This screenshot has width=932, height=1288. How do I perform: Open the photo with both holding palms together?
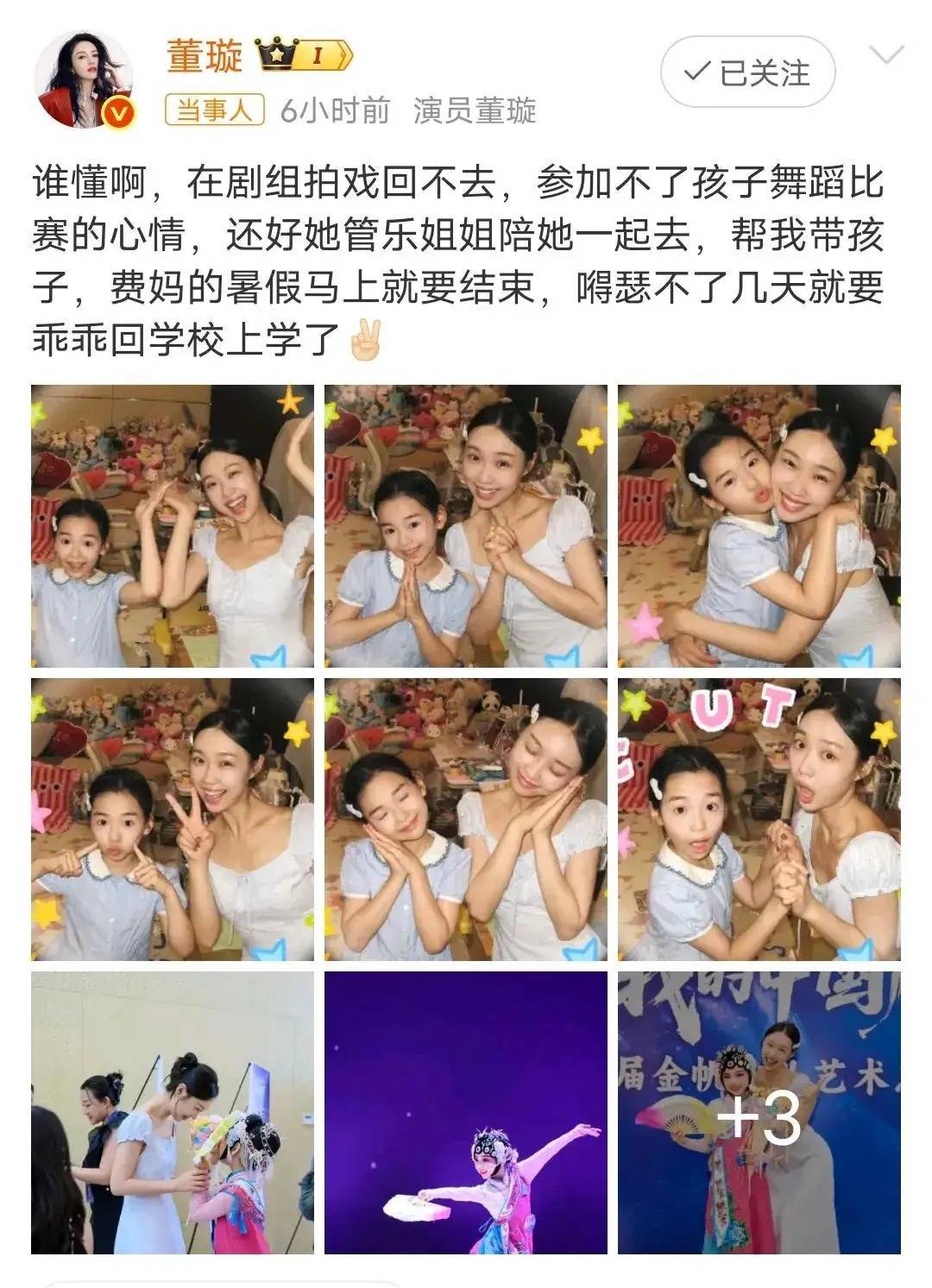[x=466, y=526]
